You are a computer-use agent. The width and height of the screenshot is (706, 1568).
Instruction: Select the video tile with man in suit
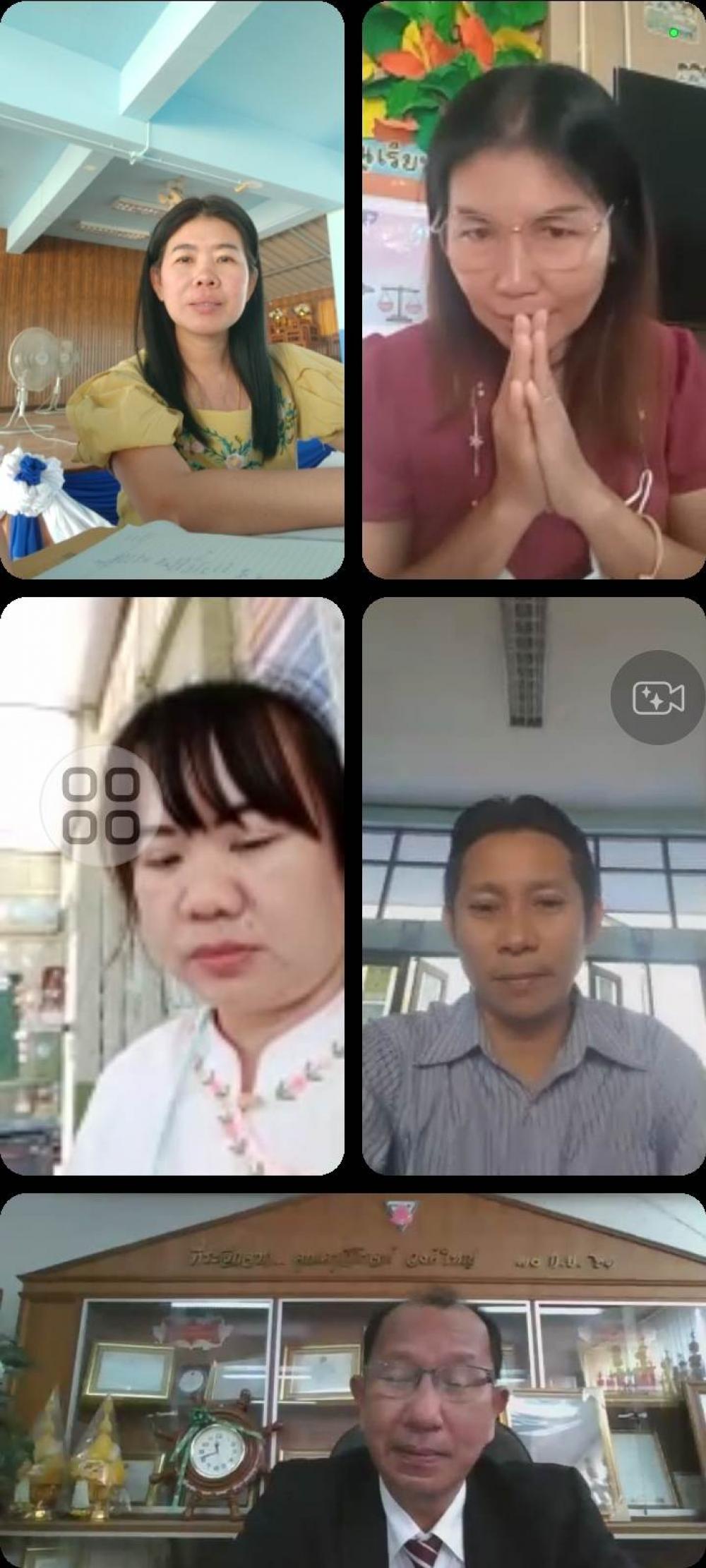pyautogui.click(x=353, y=1380)
